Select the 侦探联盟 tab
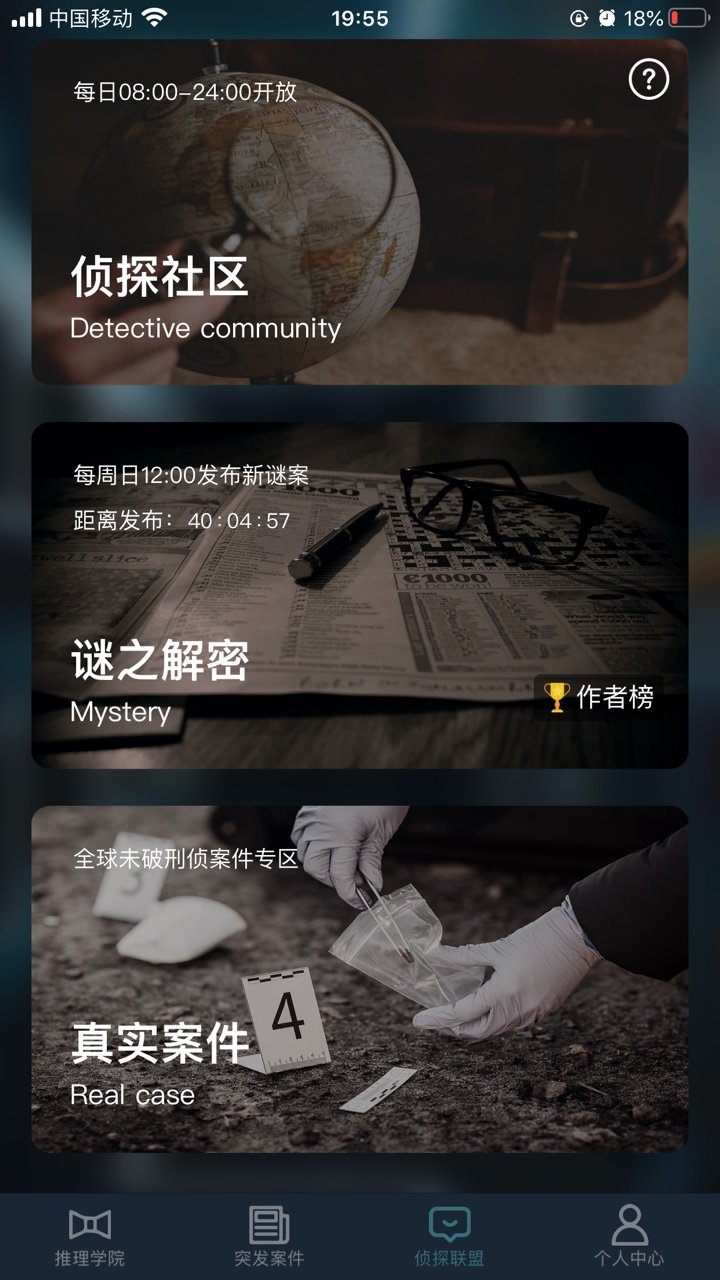Image resolution: width=720 pixels, height=1280 pixels. 449,1237
